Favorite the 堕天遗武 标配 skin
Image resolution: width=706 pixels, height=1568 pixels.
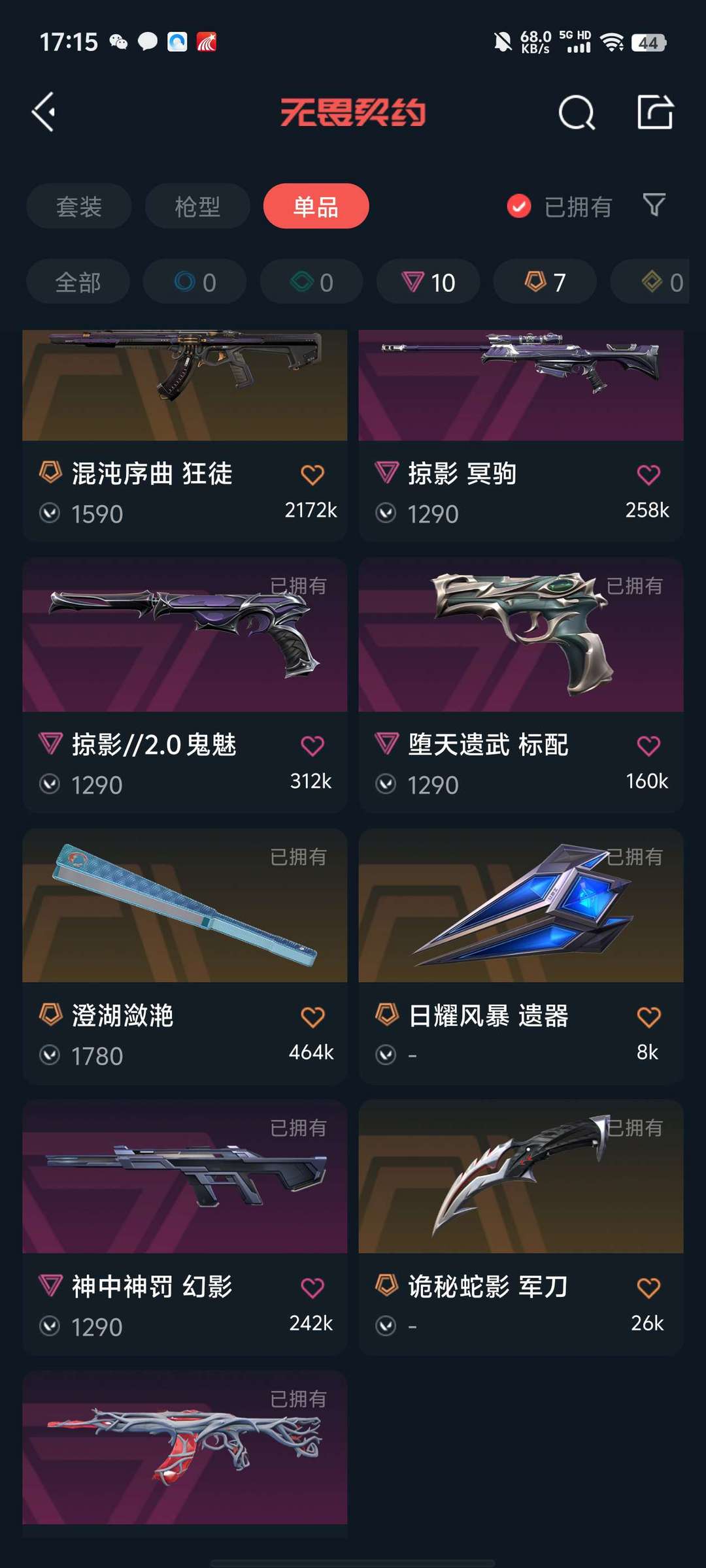[648, 746]
